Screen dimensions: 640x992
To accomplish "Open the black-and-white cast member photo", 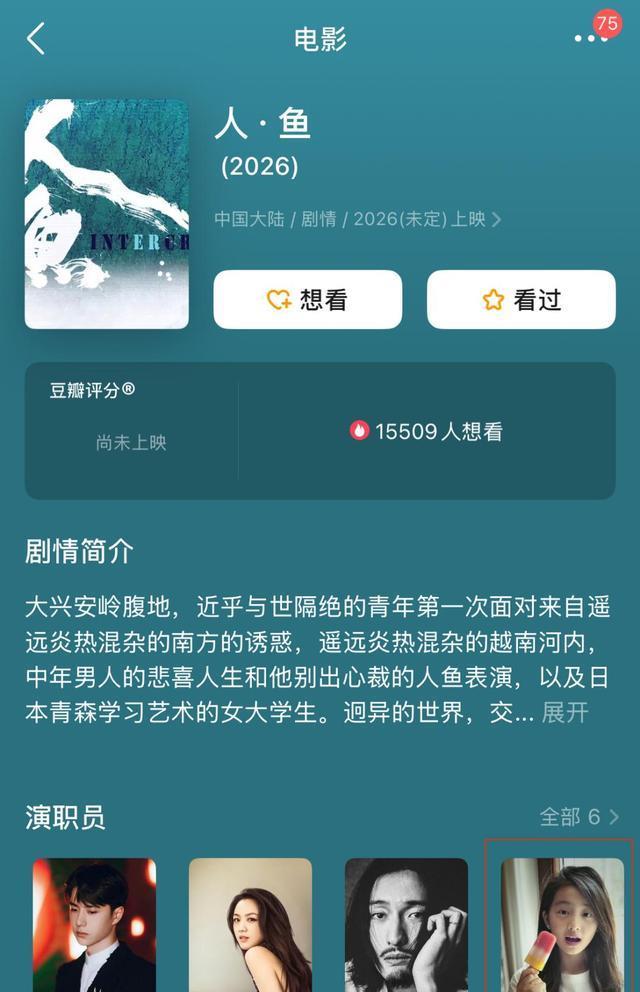I will (x=406, y=924).
